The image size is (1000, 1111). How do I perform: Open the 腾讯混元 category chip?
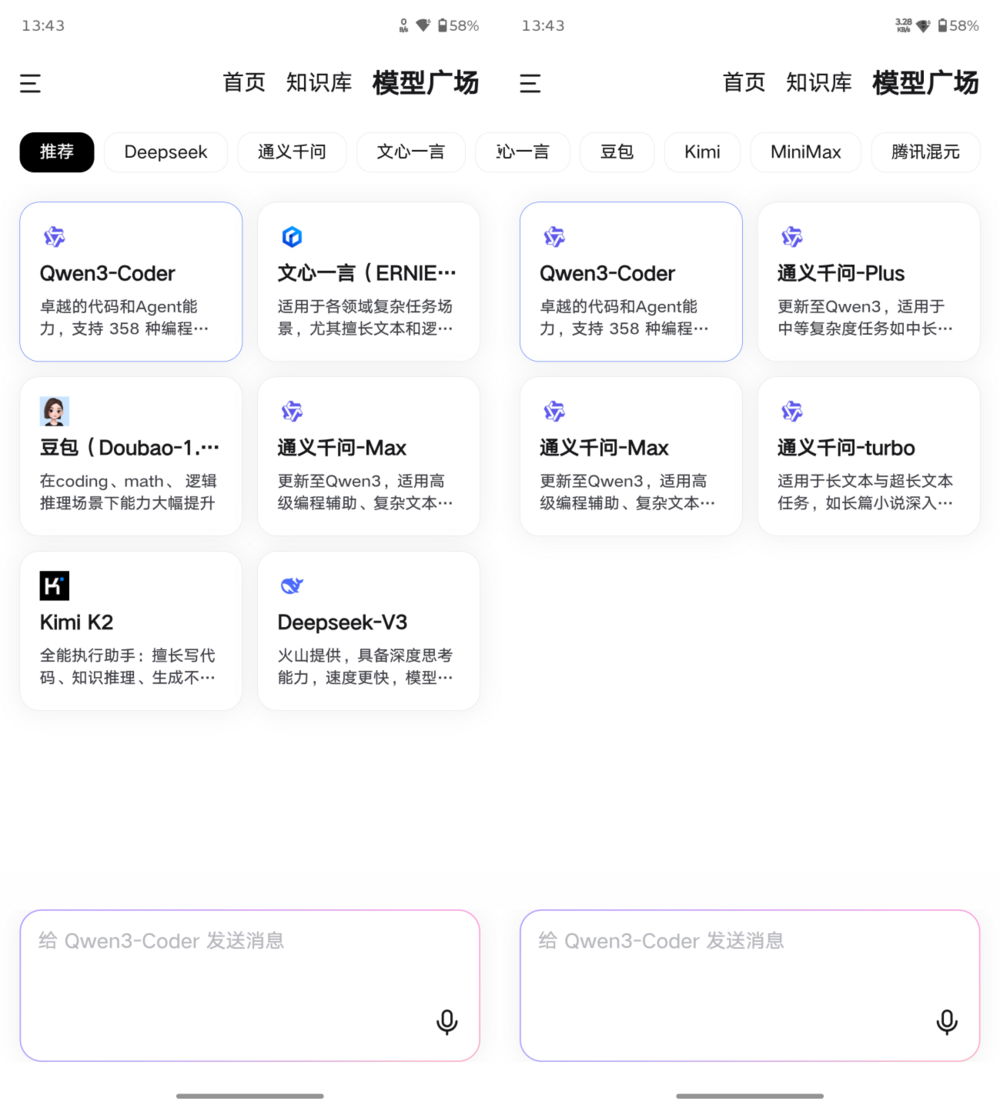coord(925,152)
